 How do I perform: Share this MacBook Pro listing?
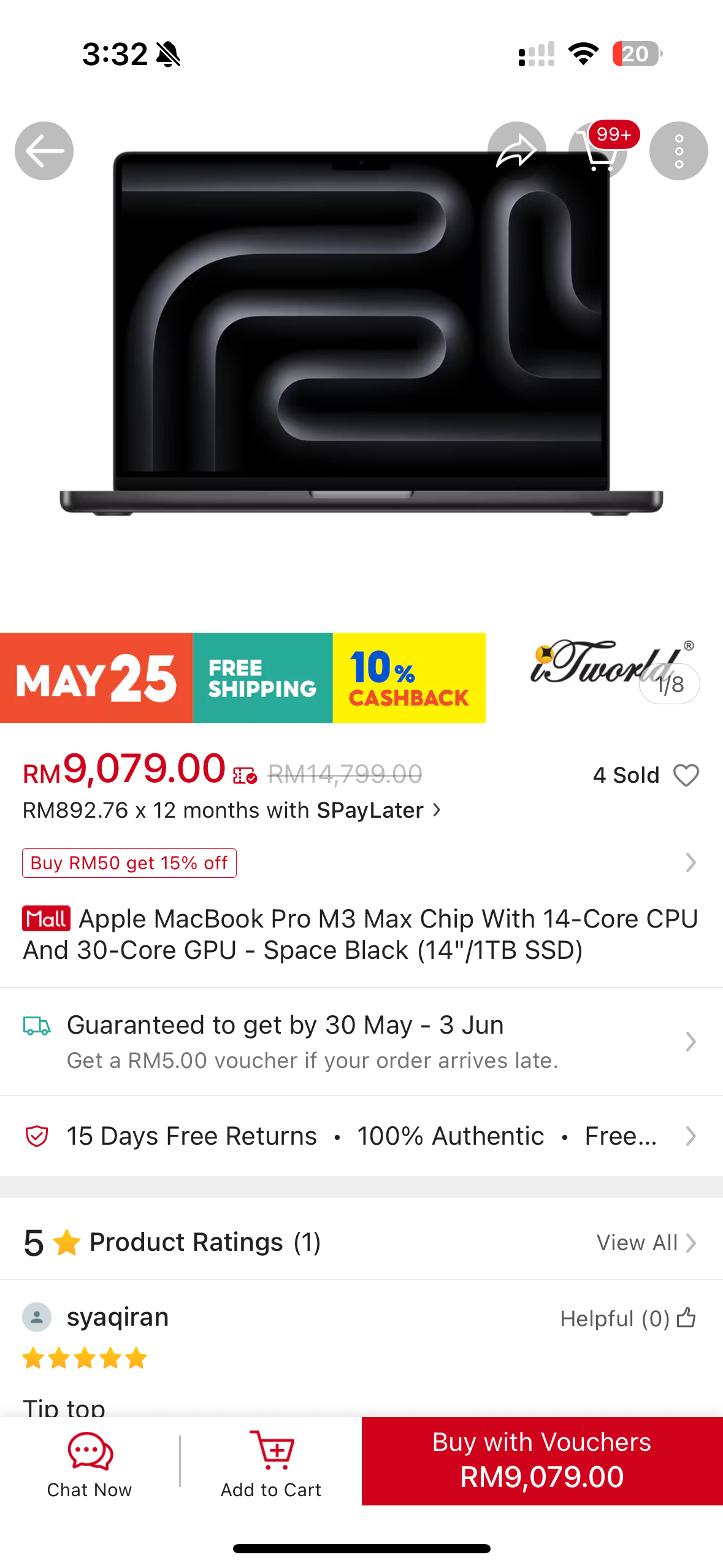pyautogui.click(x=516, y=151)
